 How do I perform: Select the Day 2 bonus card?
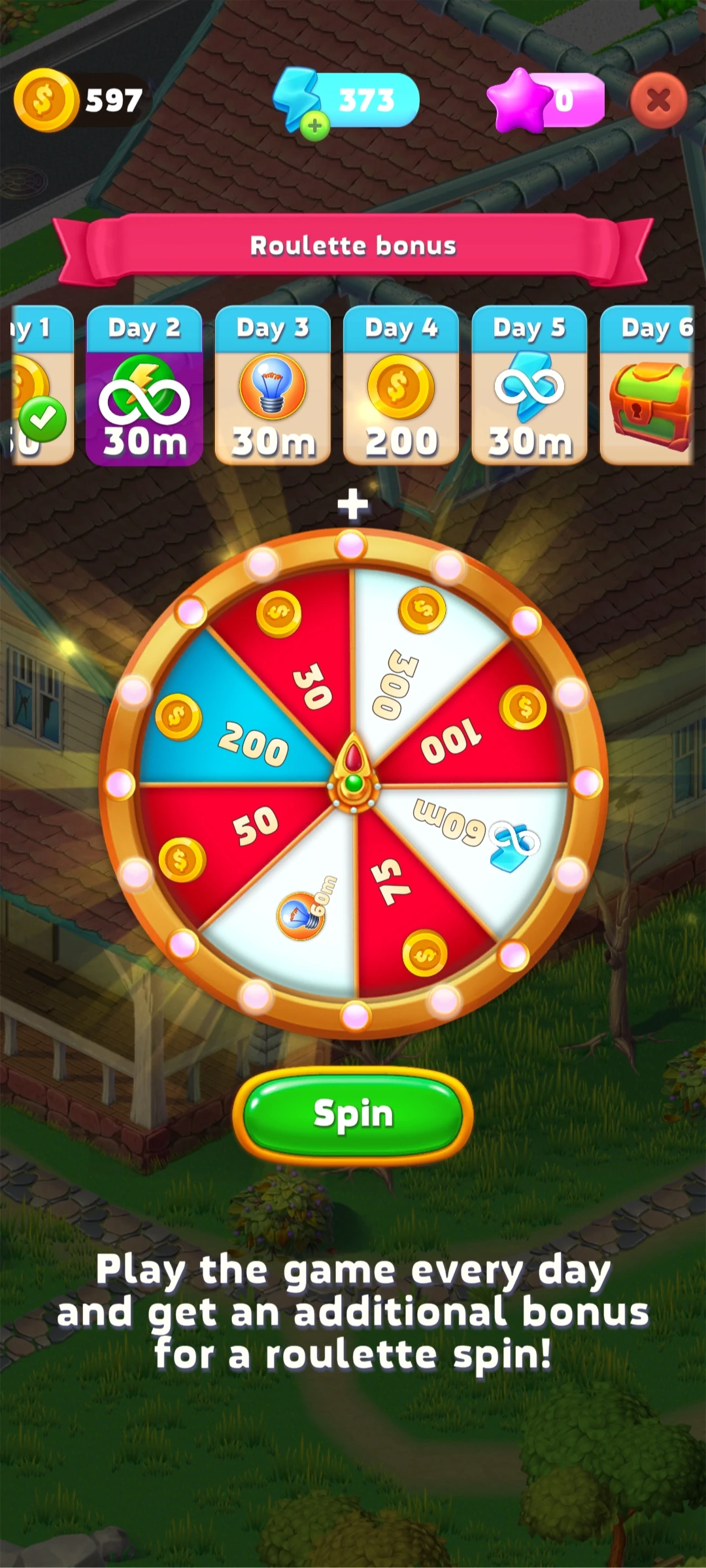144,385
